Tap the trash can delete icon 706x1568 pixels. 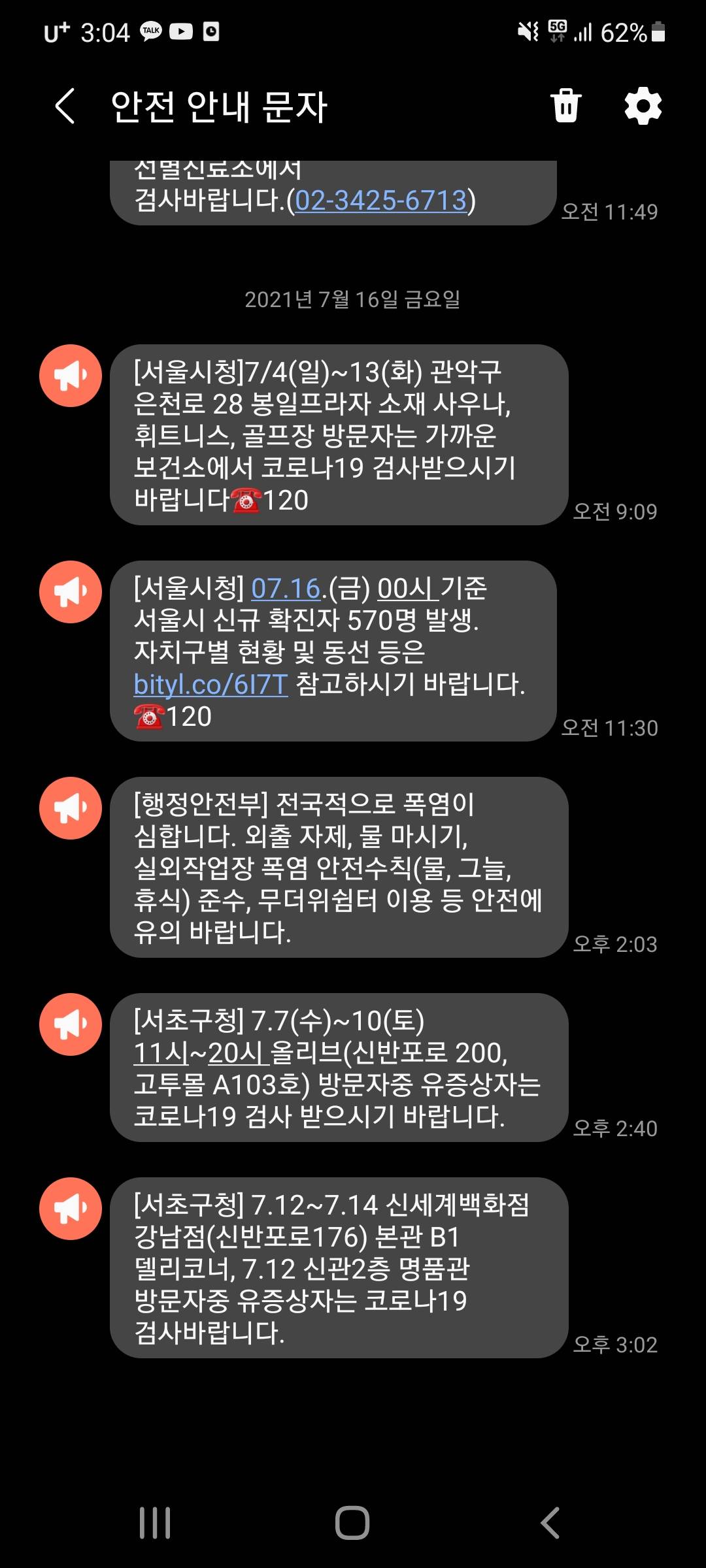tap(565, 106)
